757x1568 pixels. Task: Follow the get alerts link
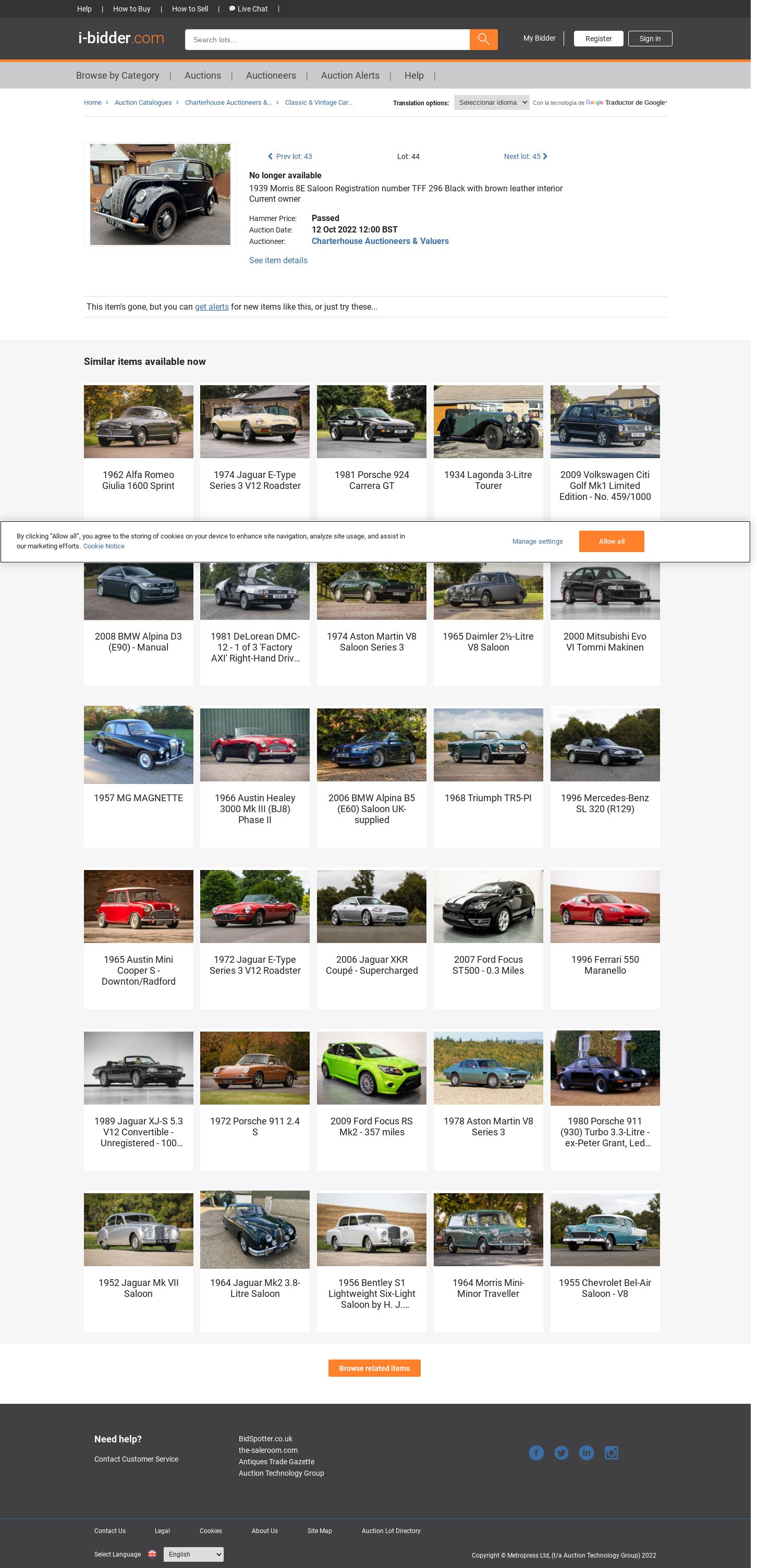point(211,307)
